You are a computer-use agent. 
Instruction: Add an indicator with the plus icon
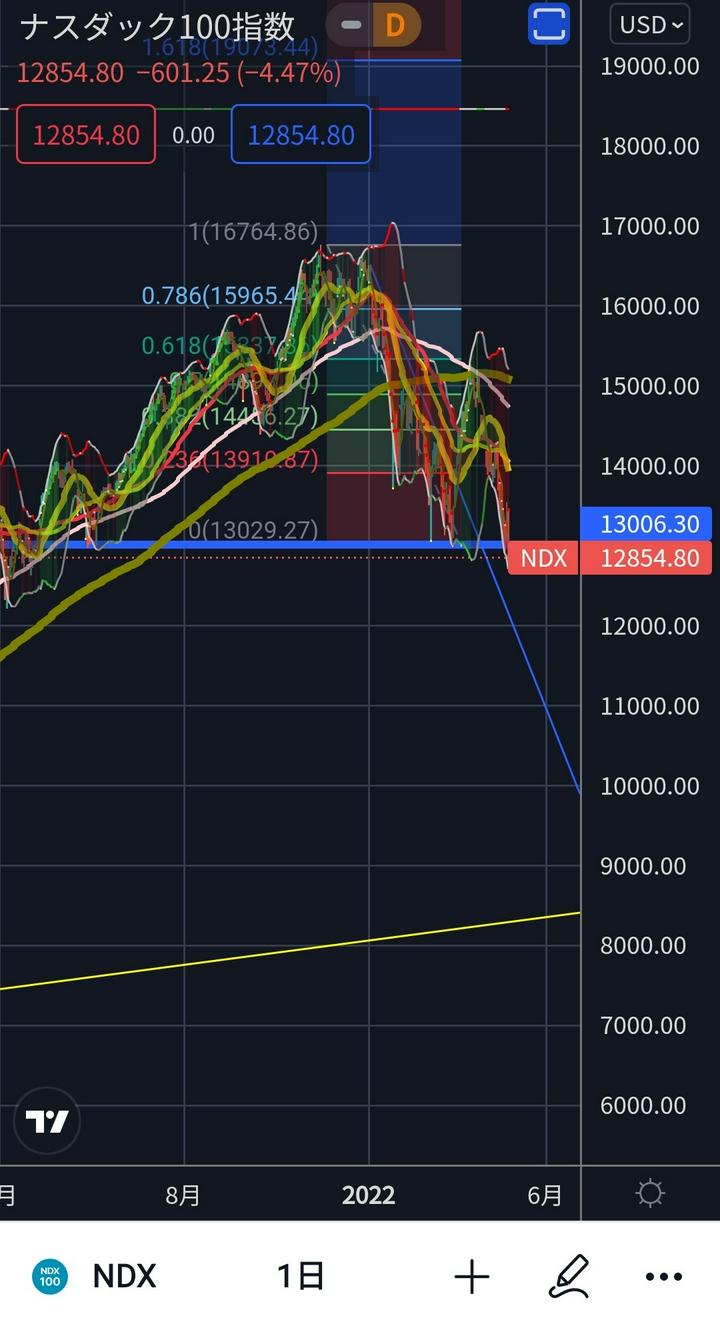(x=472, y=1276)
